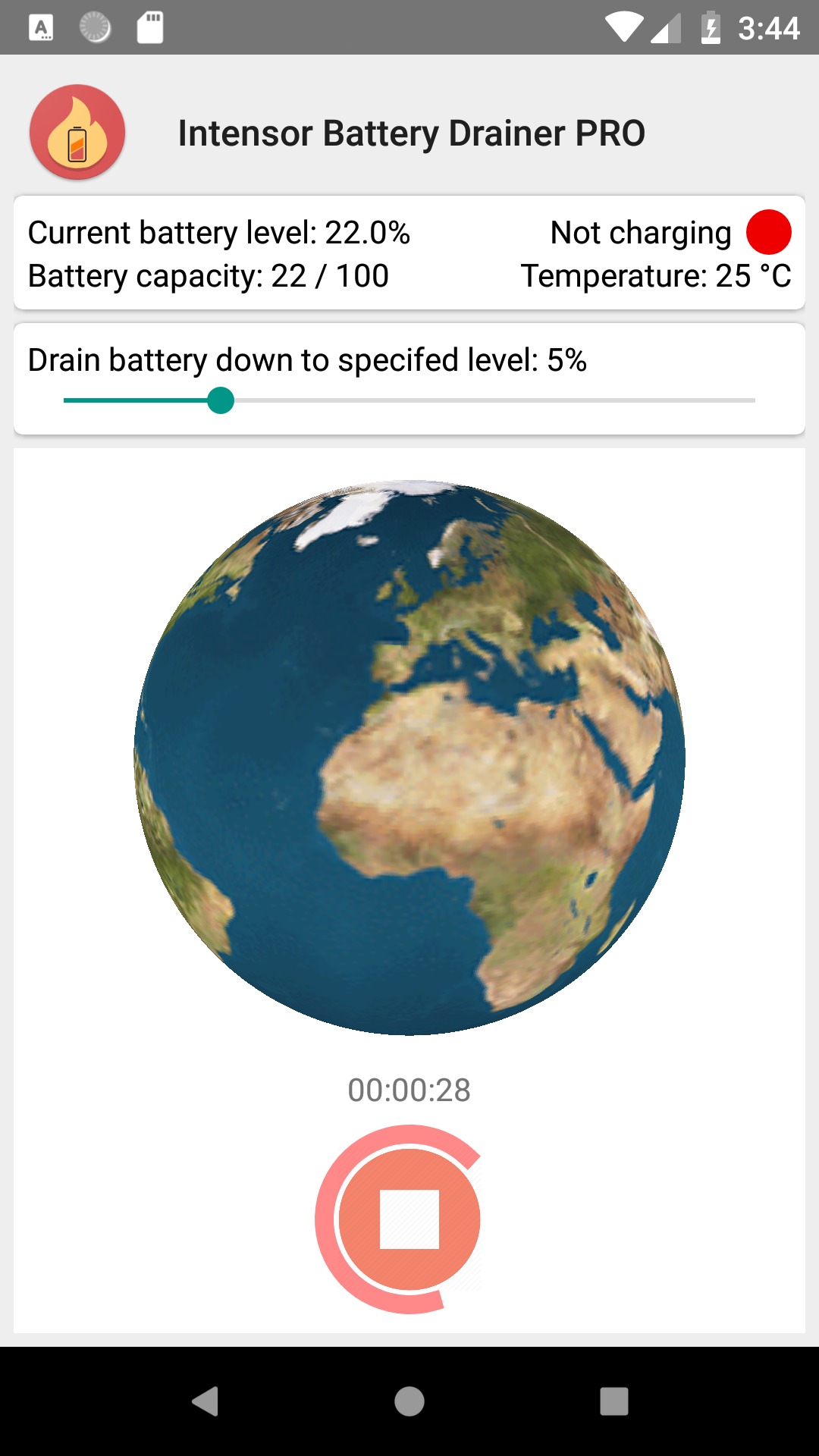The image size is (819, 1456).
Task: Tap the drain level slider track
Action: 409,400
